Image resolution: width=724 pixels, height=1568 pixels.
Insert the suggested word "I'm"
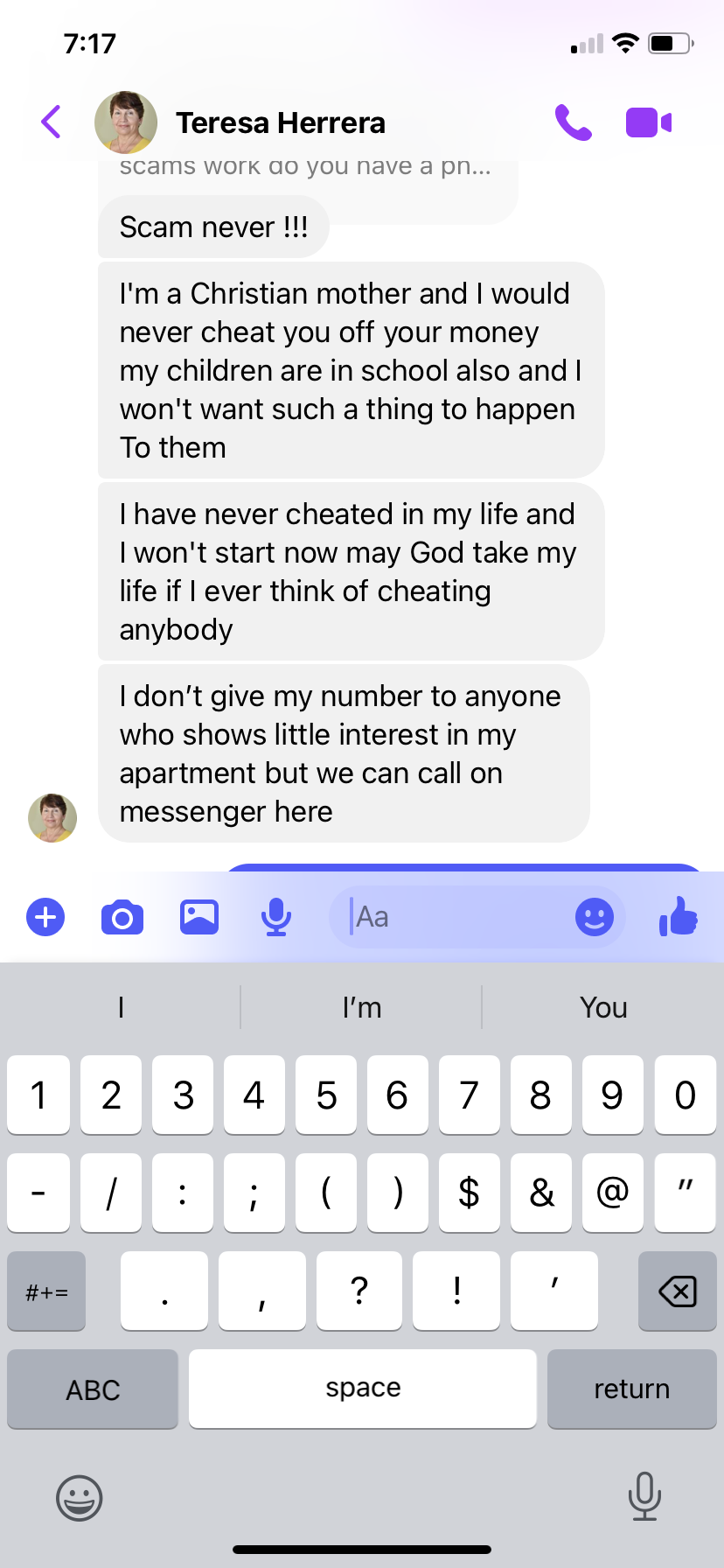coord(362,1007)
